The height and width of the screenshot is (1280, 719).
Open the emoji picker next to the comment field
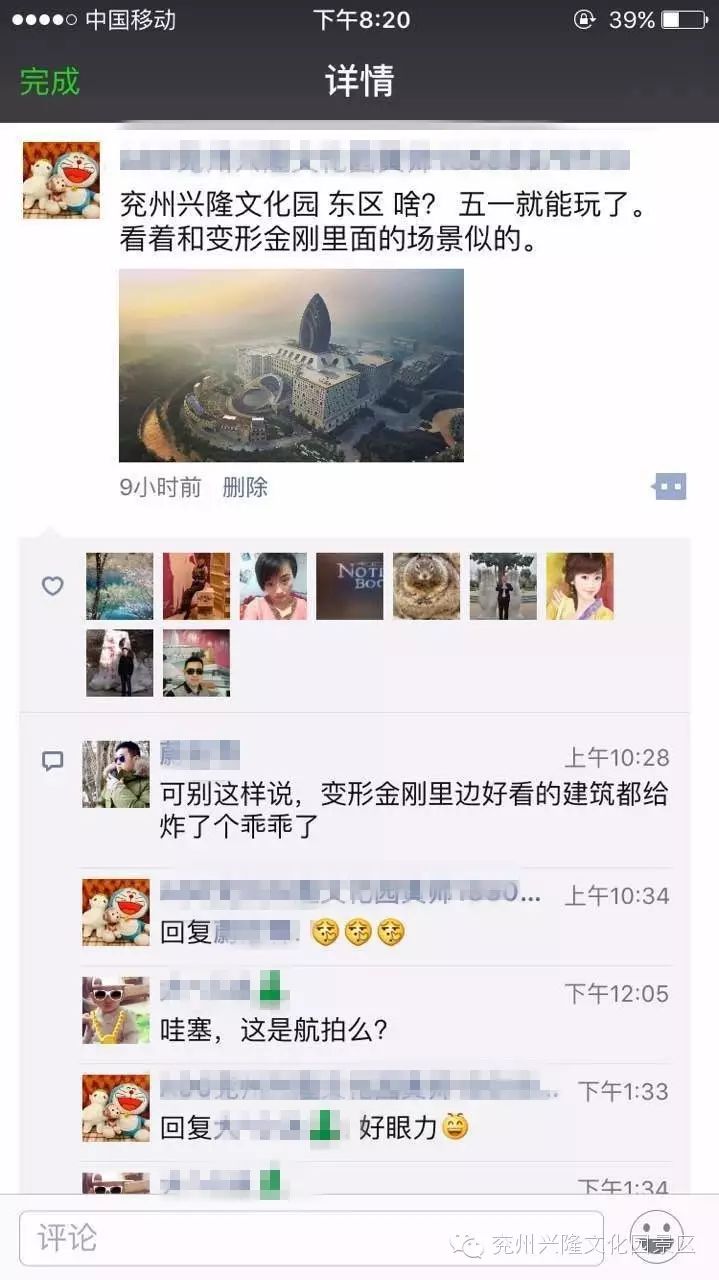(x=657, y=1237)
